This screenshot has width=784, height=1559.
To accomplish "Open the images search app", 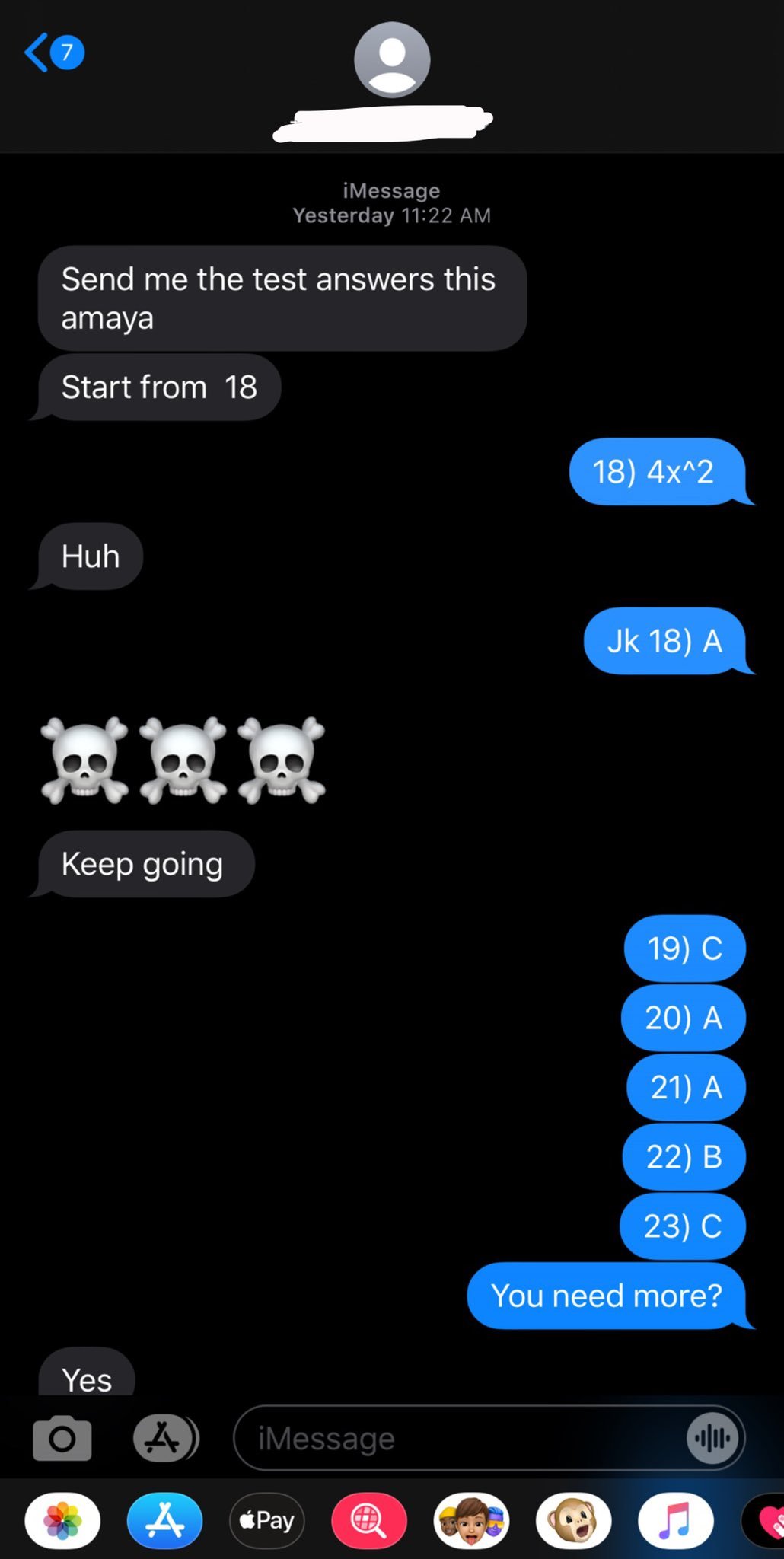I will pos(368,1521).
